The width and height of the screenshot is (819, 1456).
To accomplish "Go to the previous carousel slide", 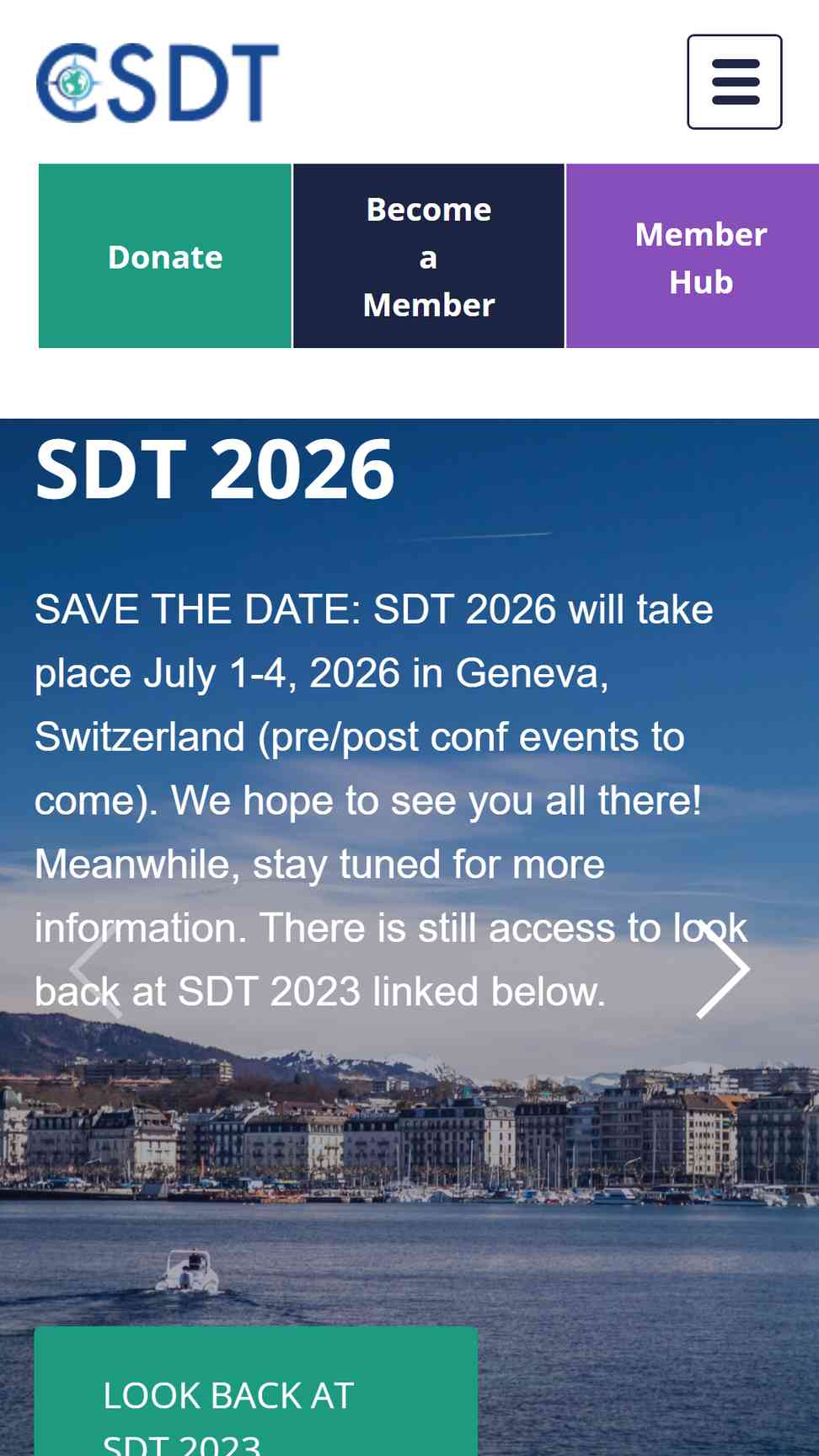I will (96, 969).
